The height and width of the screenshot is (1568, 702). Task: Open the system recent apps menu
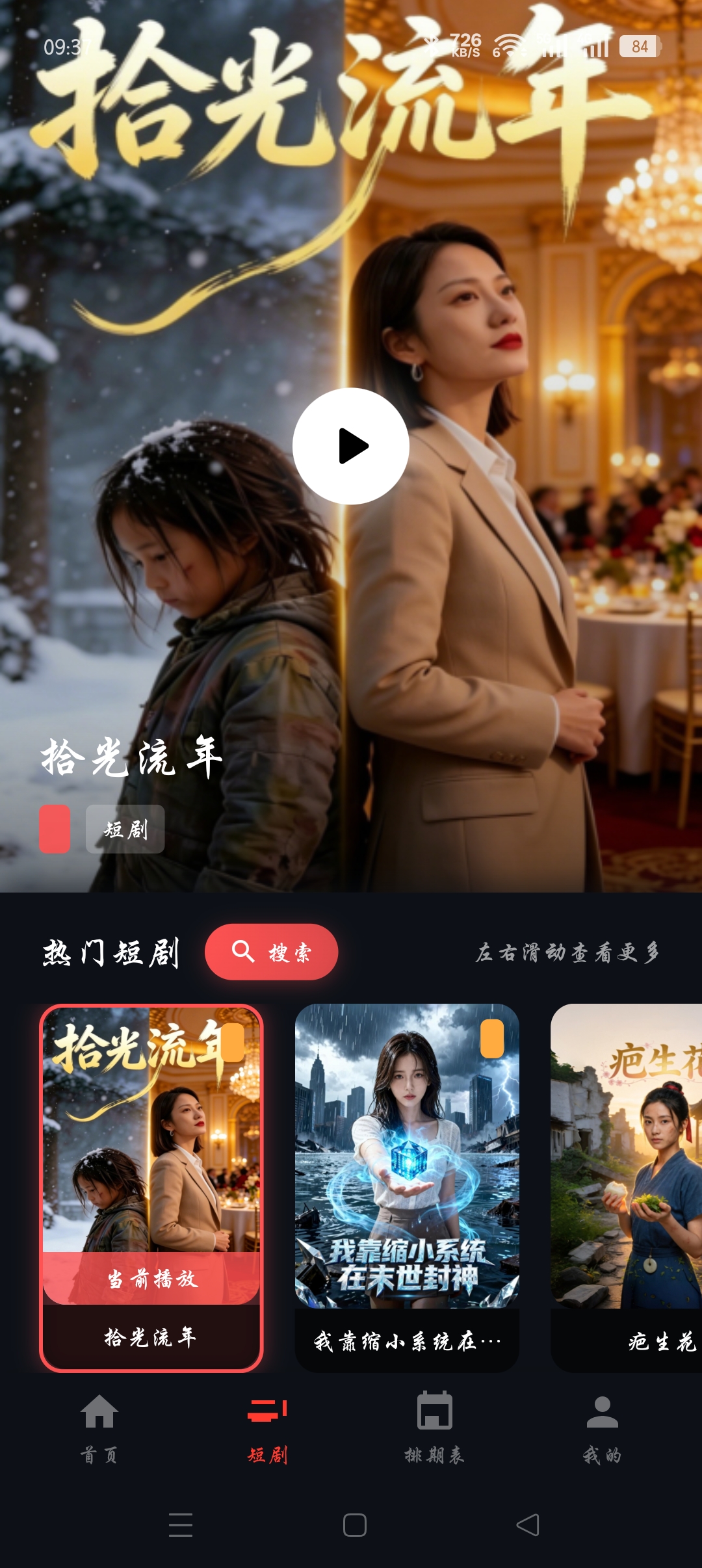180,1524
